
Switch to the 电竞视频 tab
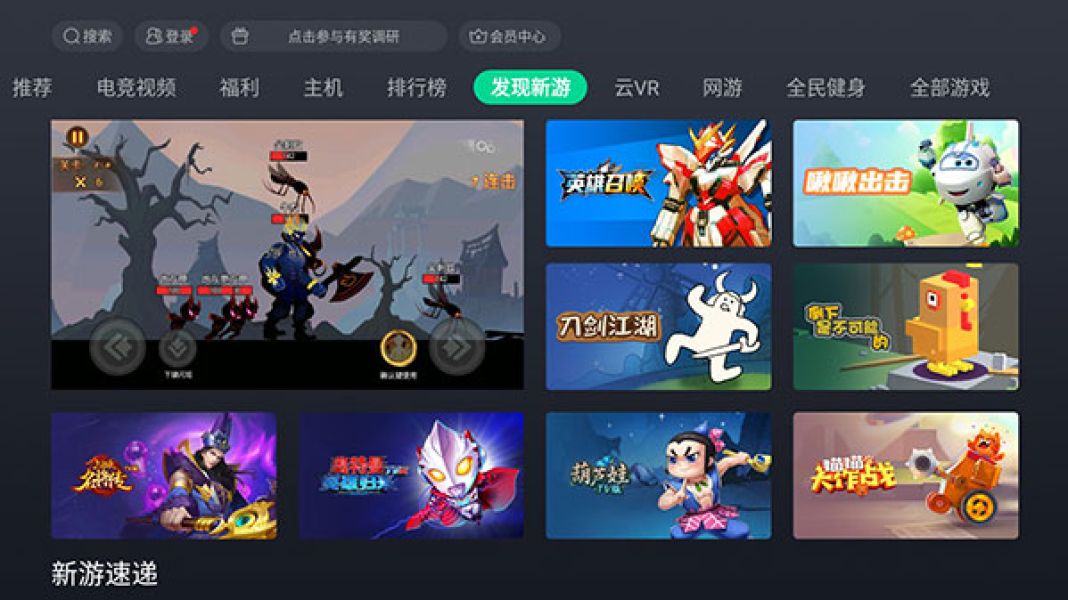pyautogui.click(x=136, y=88)
